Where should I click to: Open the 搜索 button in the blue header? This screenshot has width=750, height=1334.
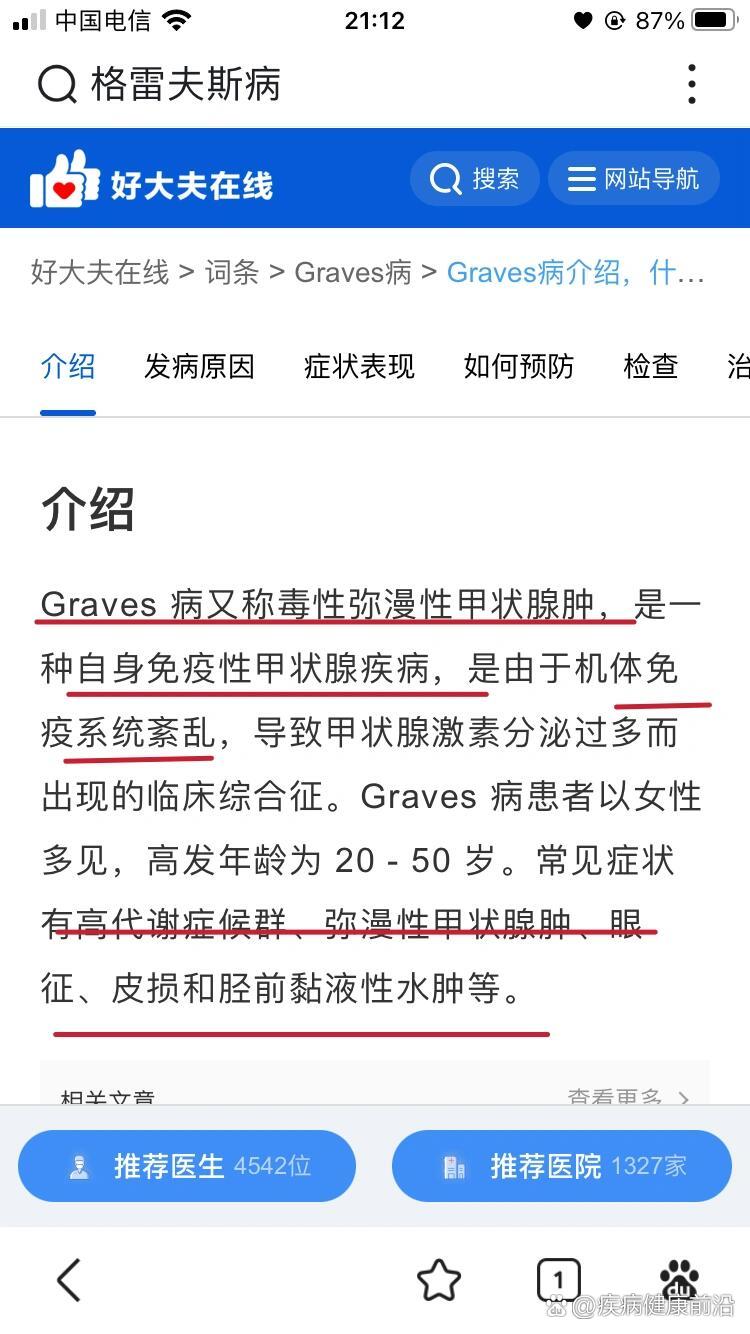(475, 179)
